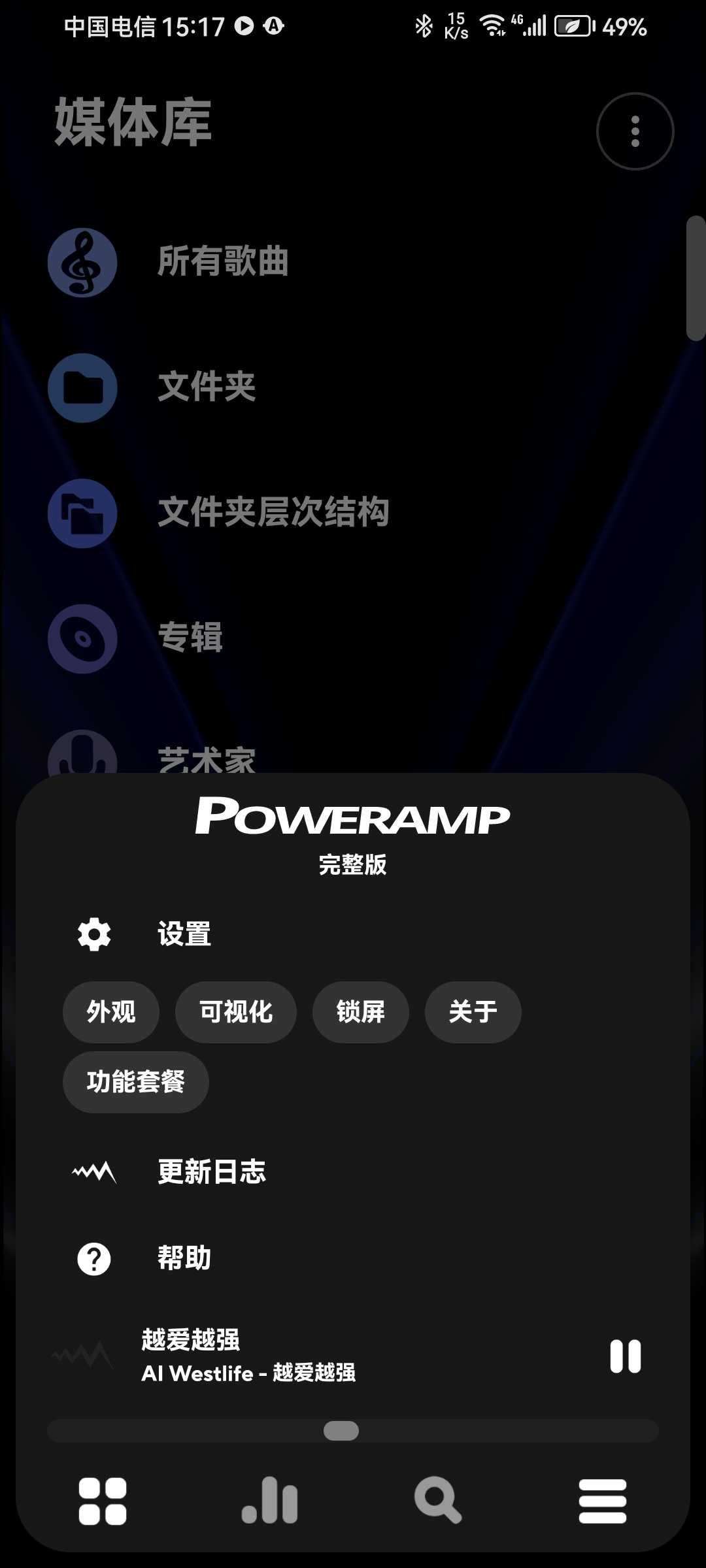
Task: Switch to the library grid tab
Action: tap(103, 1501)
